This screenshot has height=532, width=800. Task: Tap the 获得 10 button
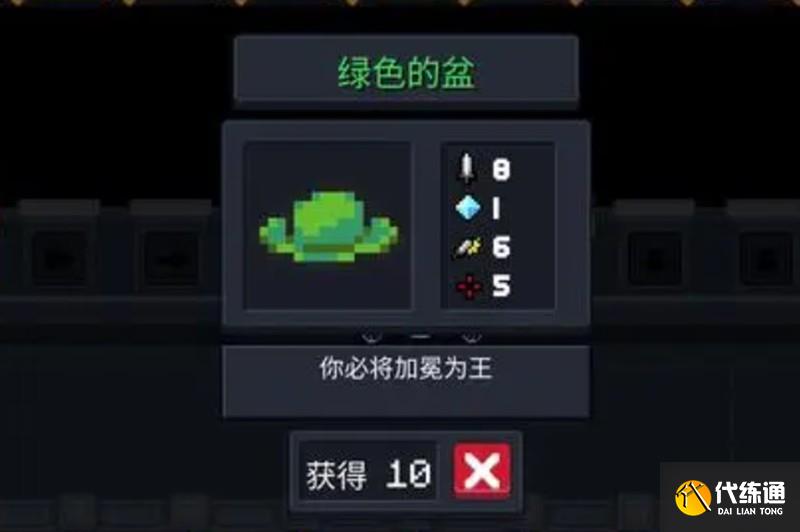369,472
